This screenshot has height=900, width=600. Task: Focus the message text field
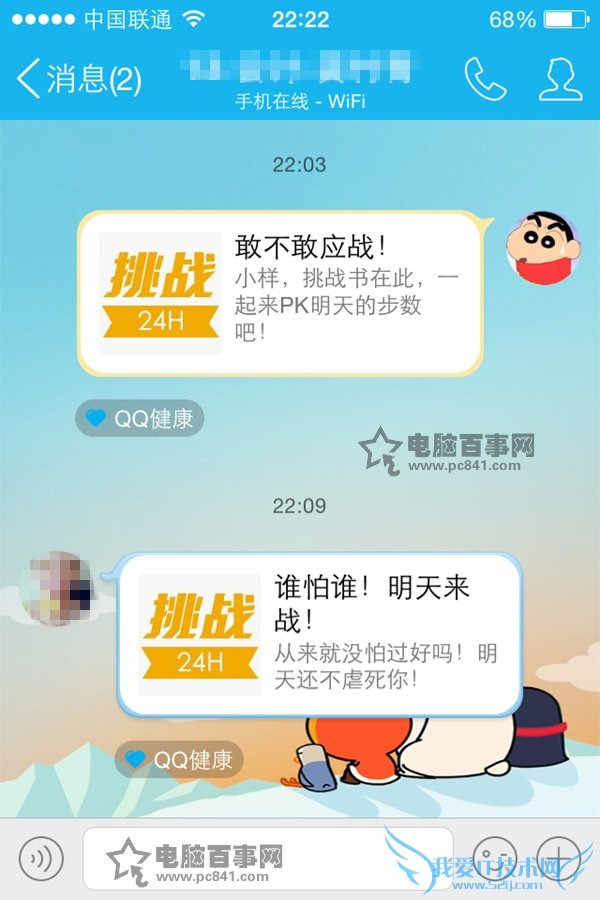pyautogui.click(x=268, y=858)
